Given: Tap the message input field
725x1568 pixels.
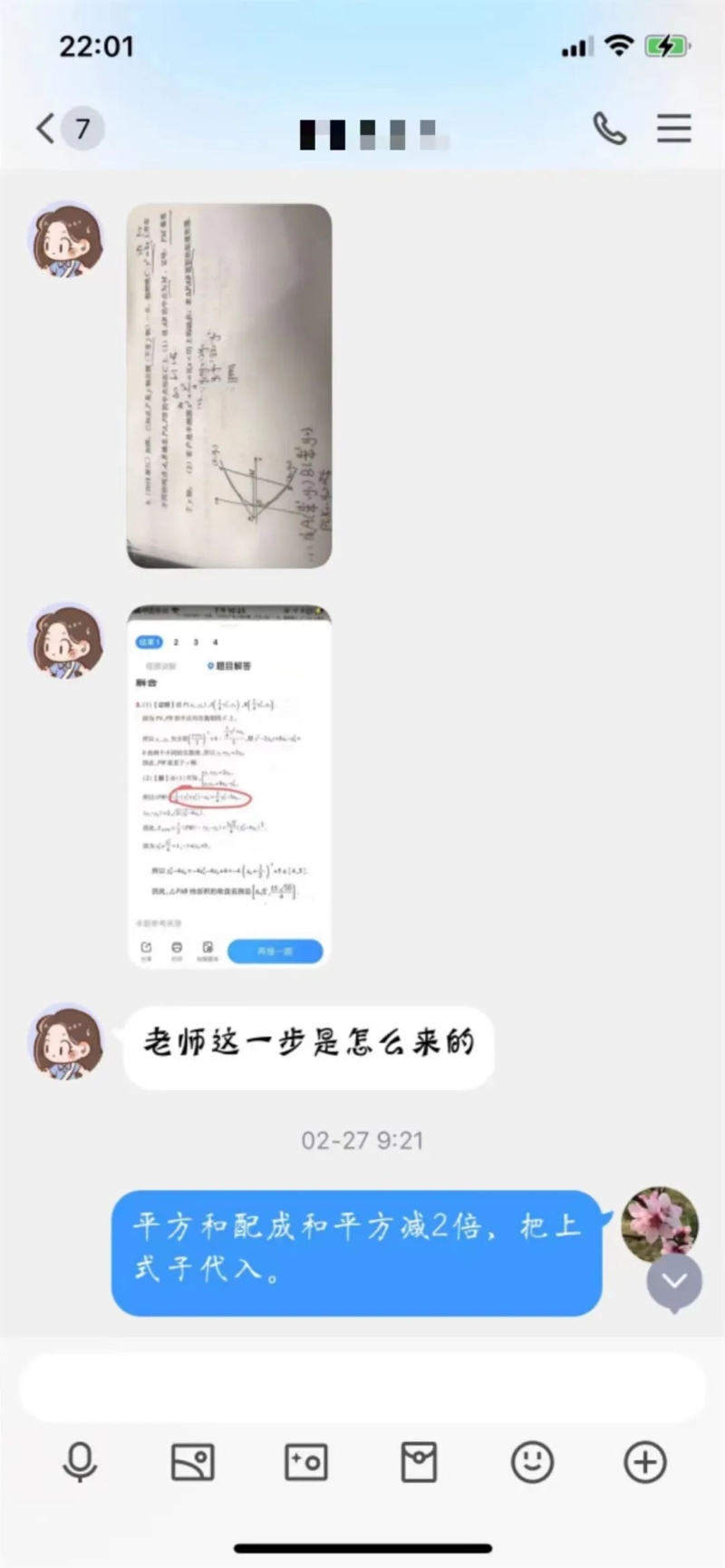Looking at the screenshot, I should click(x=362, y=1388).
